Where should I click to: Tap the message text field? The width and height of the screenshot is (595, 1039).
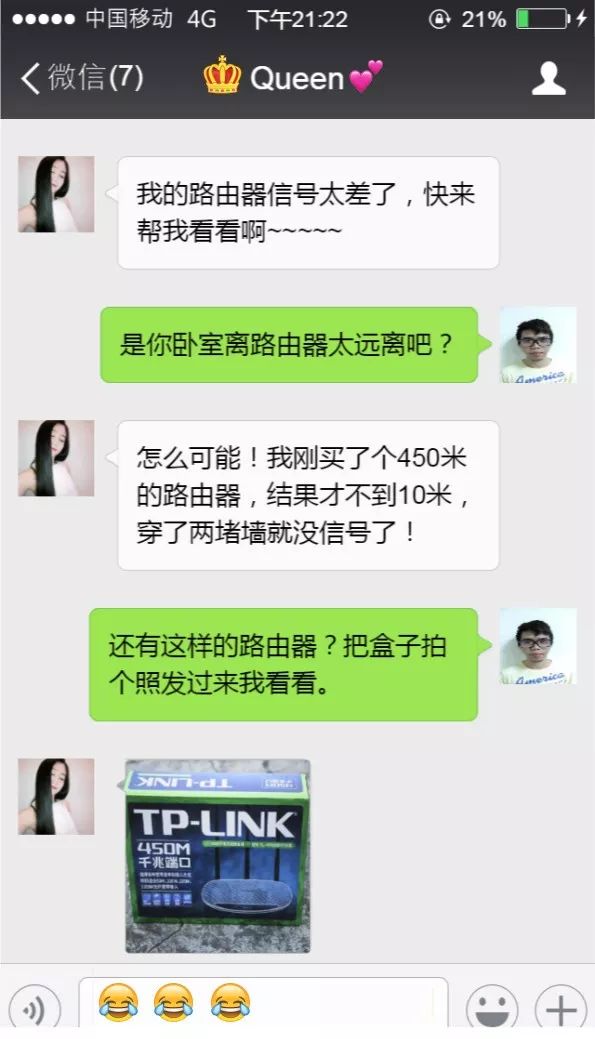click(x=264, y=1003)
